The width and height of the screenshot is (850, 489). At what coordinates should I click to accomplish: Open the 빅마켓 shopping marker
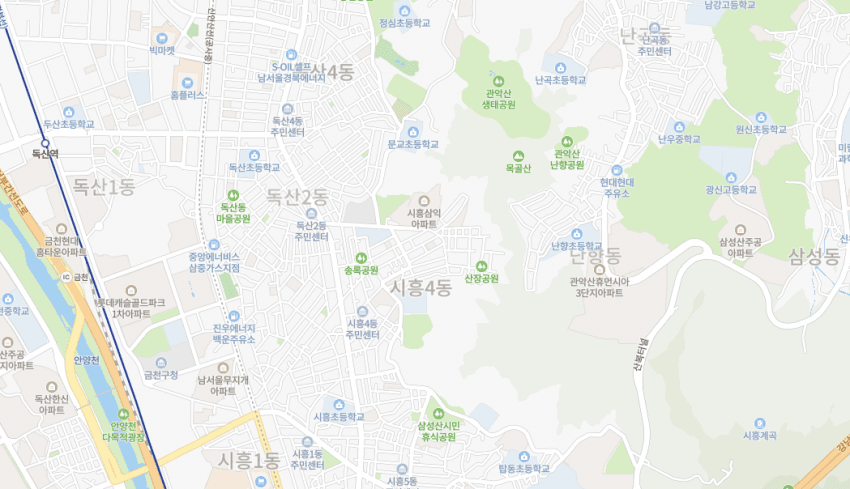click(161, 36)
